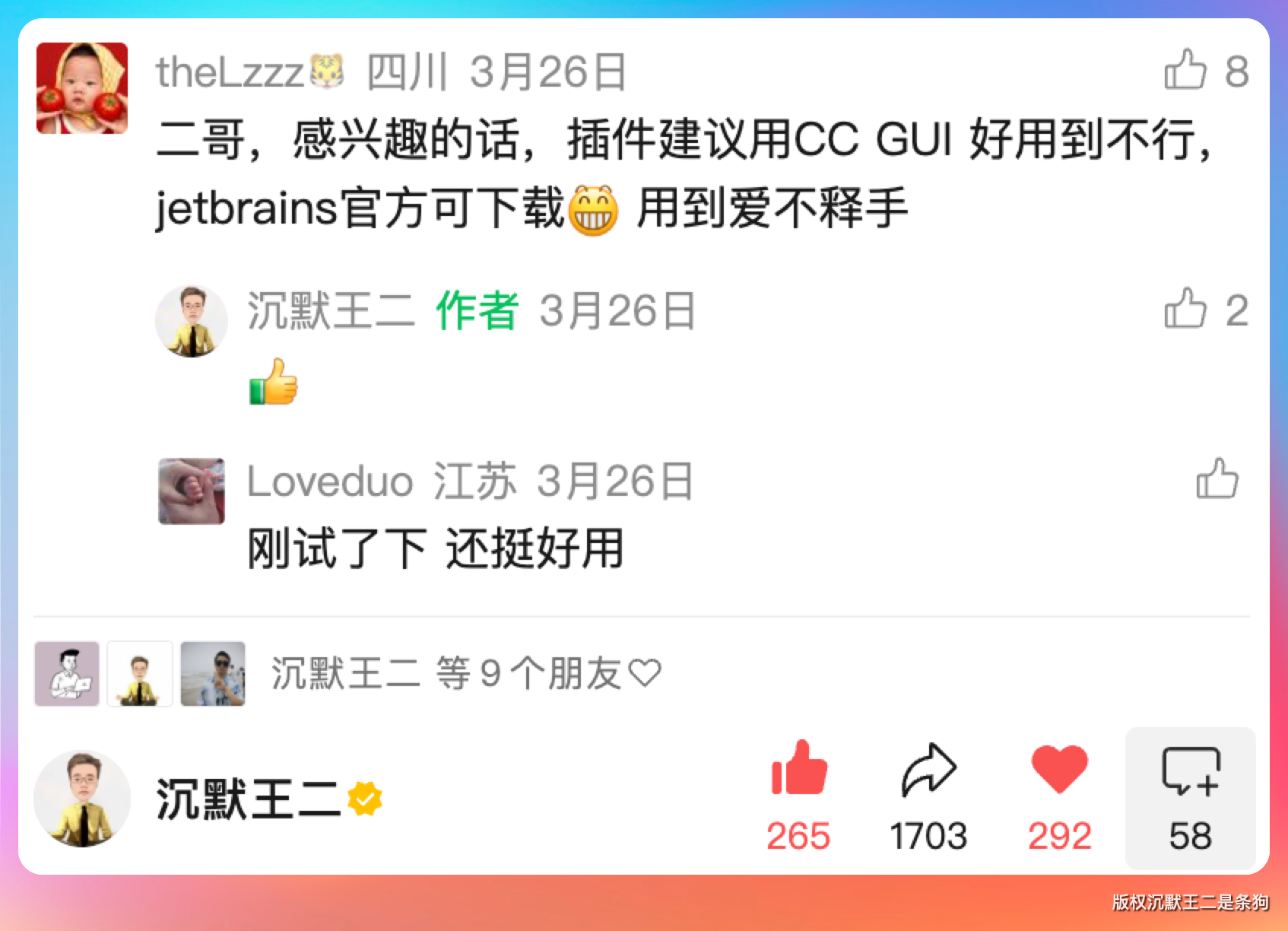View the 9 friends who liked
This screenshot has height=931, width=1288.
(x=465, y=674)
